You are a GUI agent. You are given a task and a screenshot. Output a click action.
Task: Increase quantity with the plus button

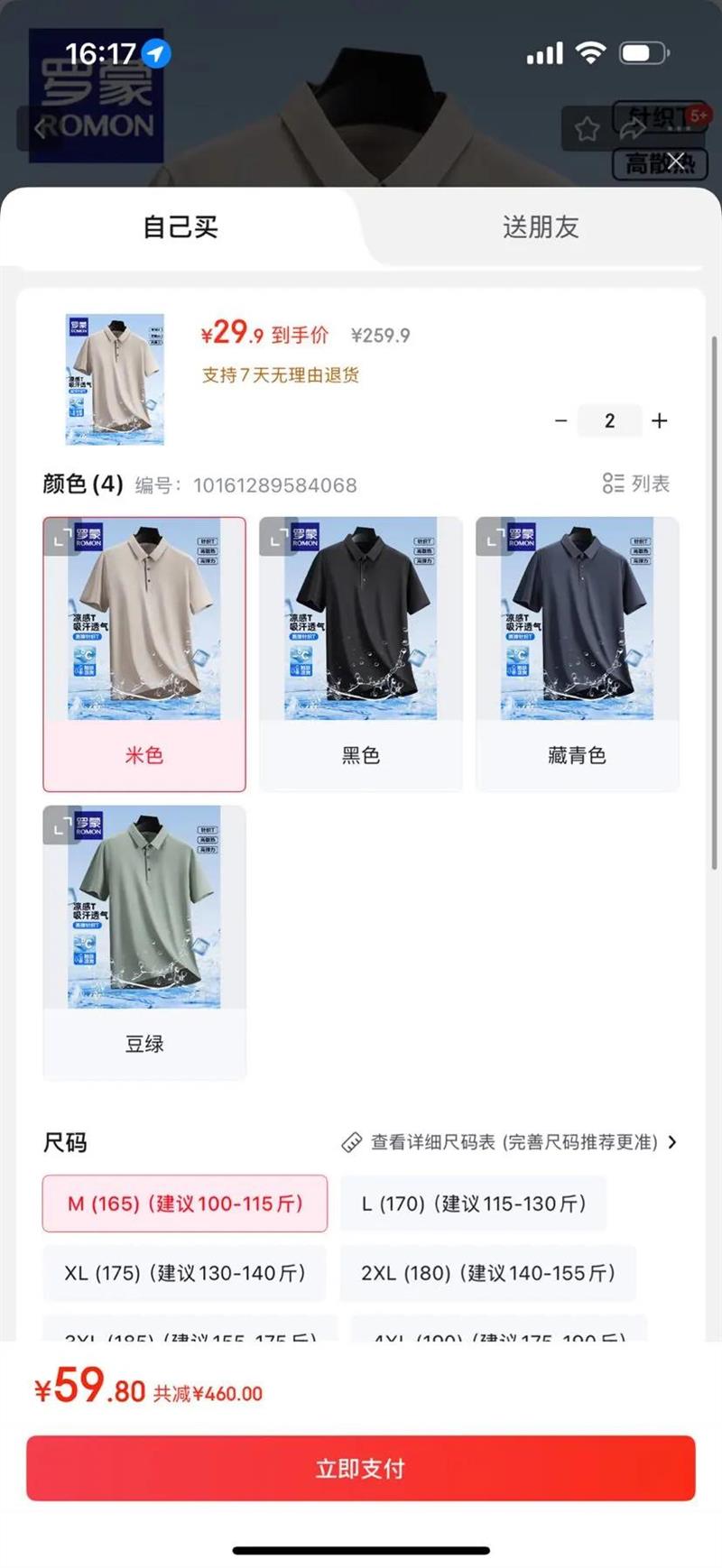click(660, 420)
